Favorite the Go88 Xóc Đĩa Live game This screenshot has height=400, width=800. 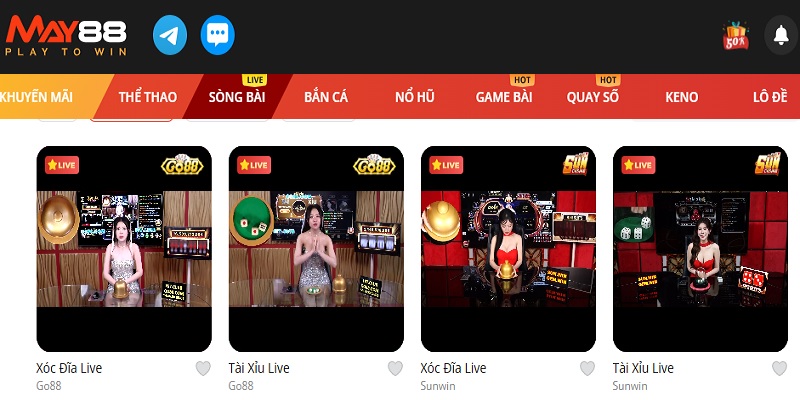coord(203,369)
